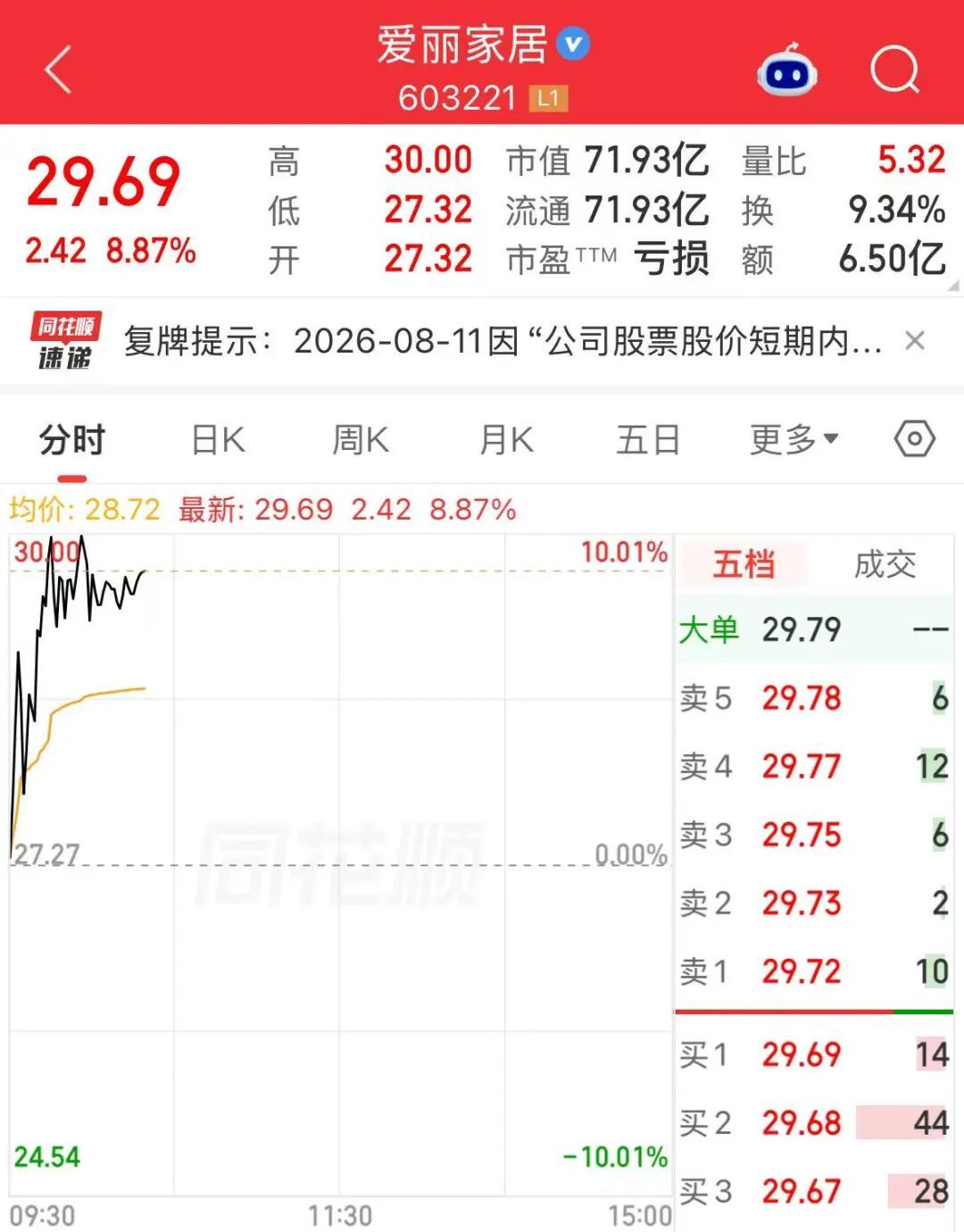The image size is (964, 1232).
Task: Open the robot assistant icon
Action: (786, 71)
